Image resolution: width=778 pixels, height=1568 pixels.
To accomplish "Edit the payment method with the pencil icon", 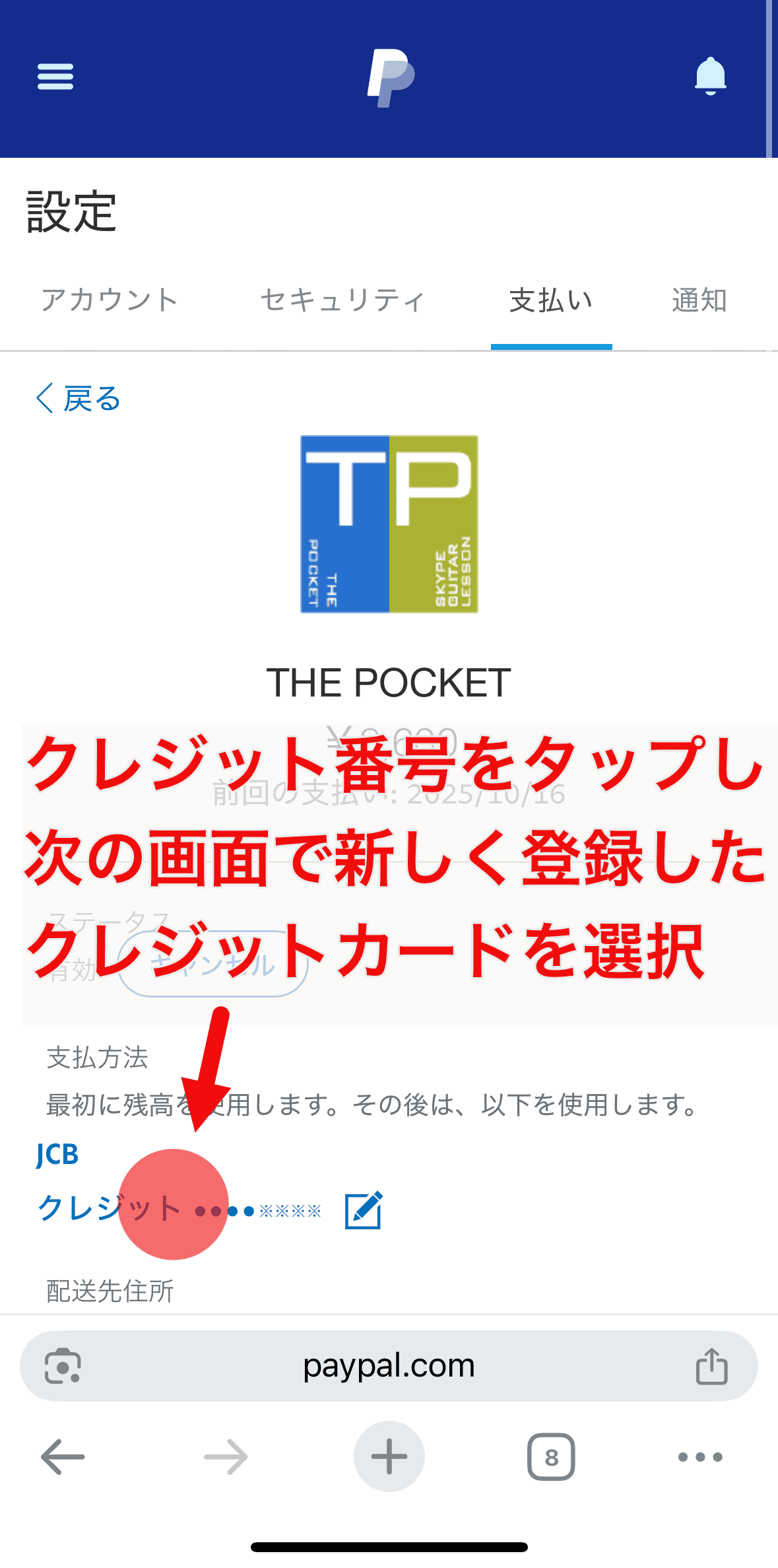I will pyautogui.click(x=364, y=1210).
